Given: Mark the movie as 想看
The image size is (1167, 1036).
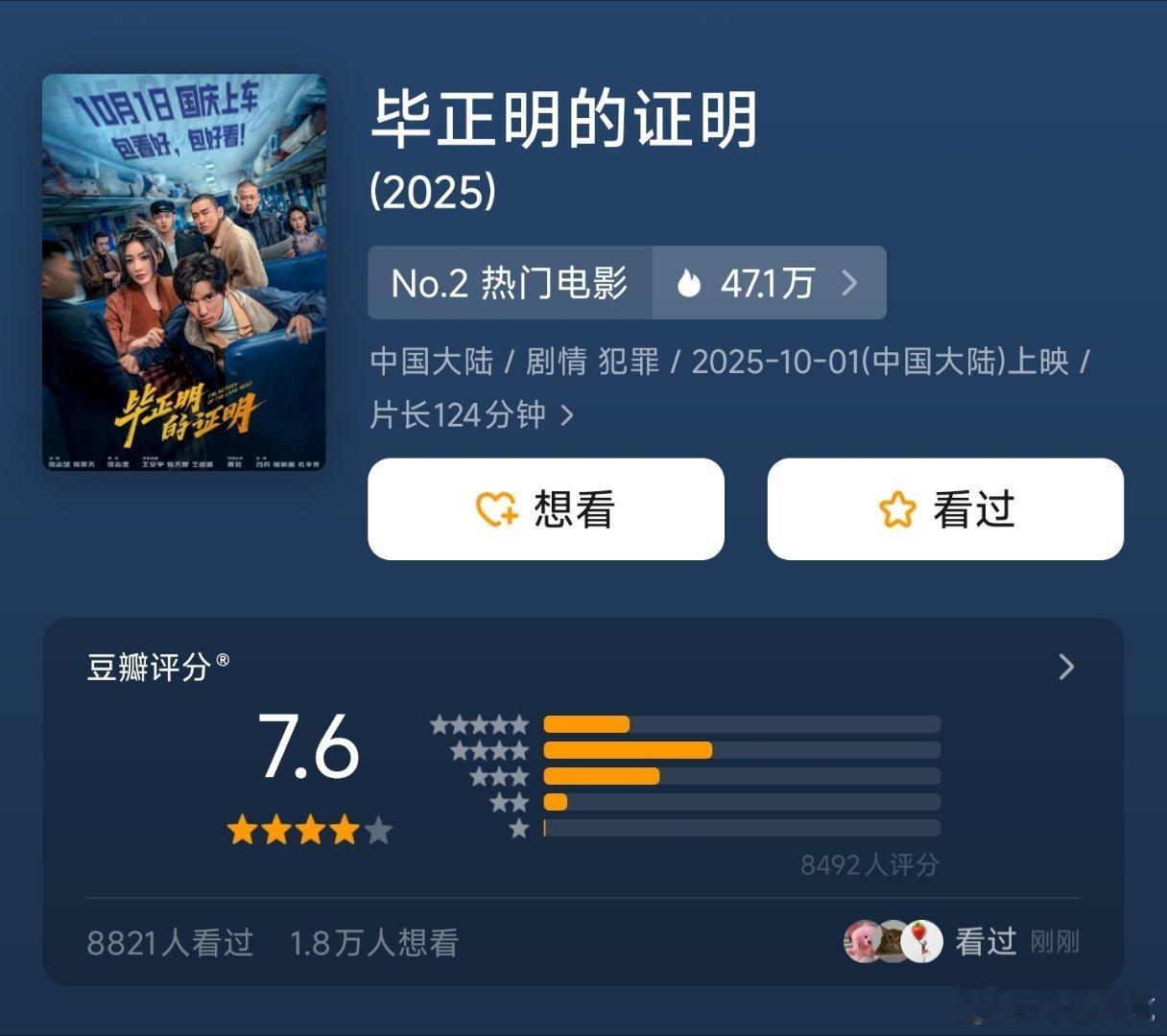Looking at the screenshot, I should click(545, 509).
